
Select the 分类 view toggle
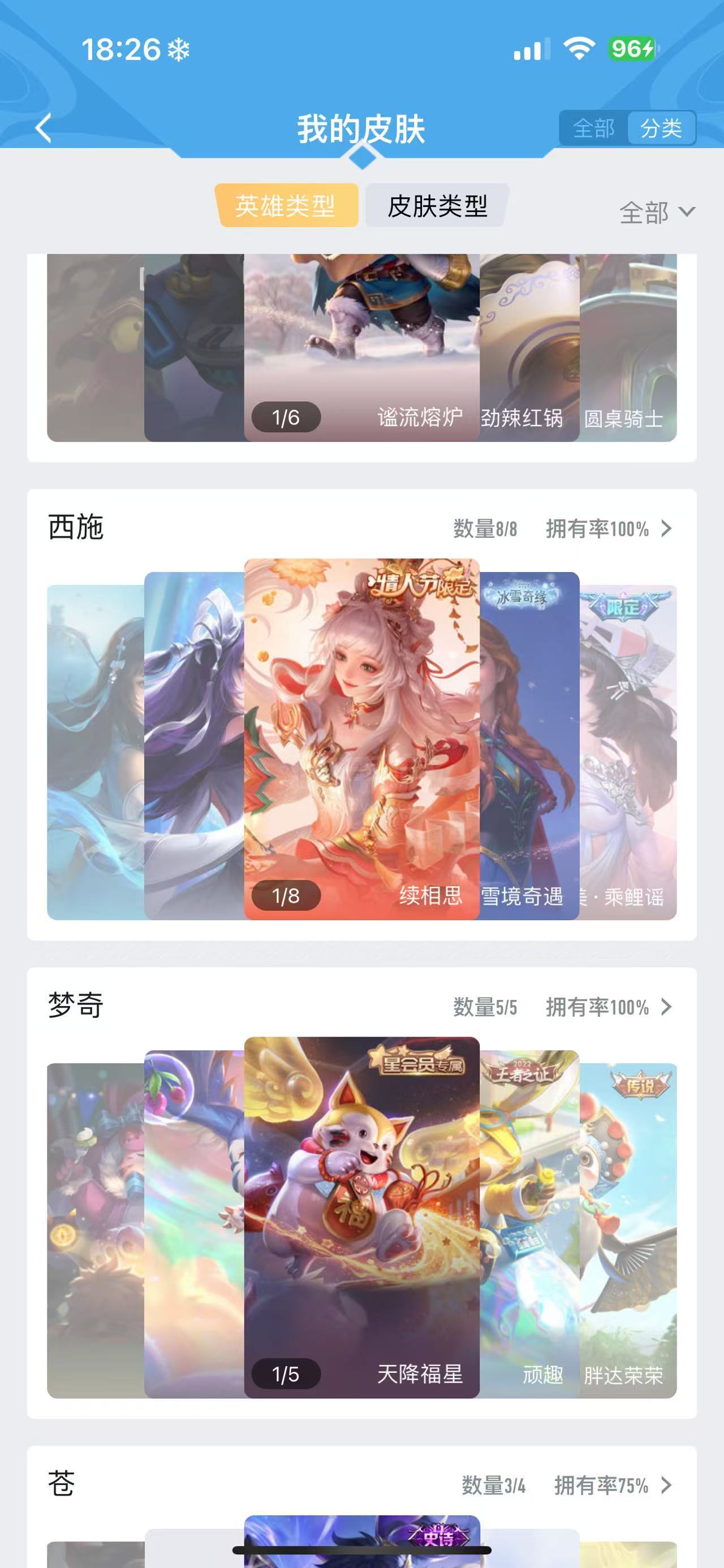point(661,128)
